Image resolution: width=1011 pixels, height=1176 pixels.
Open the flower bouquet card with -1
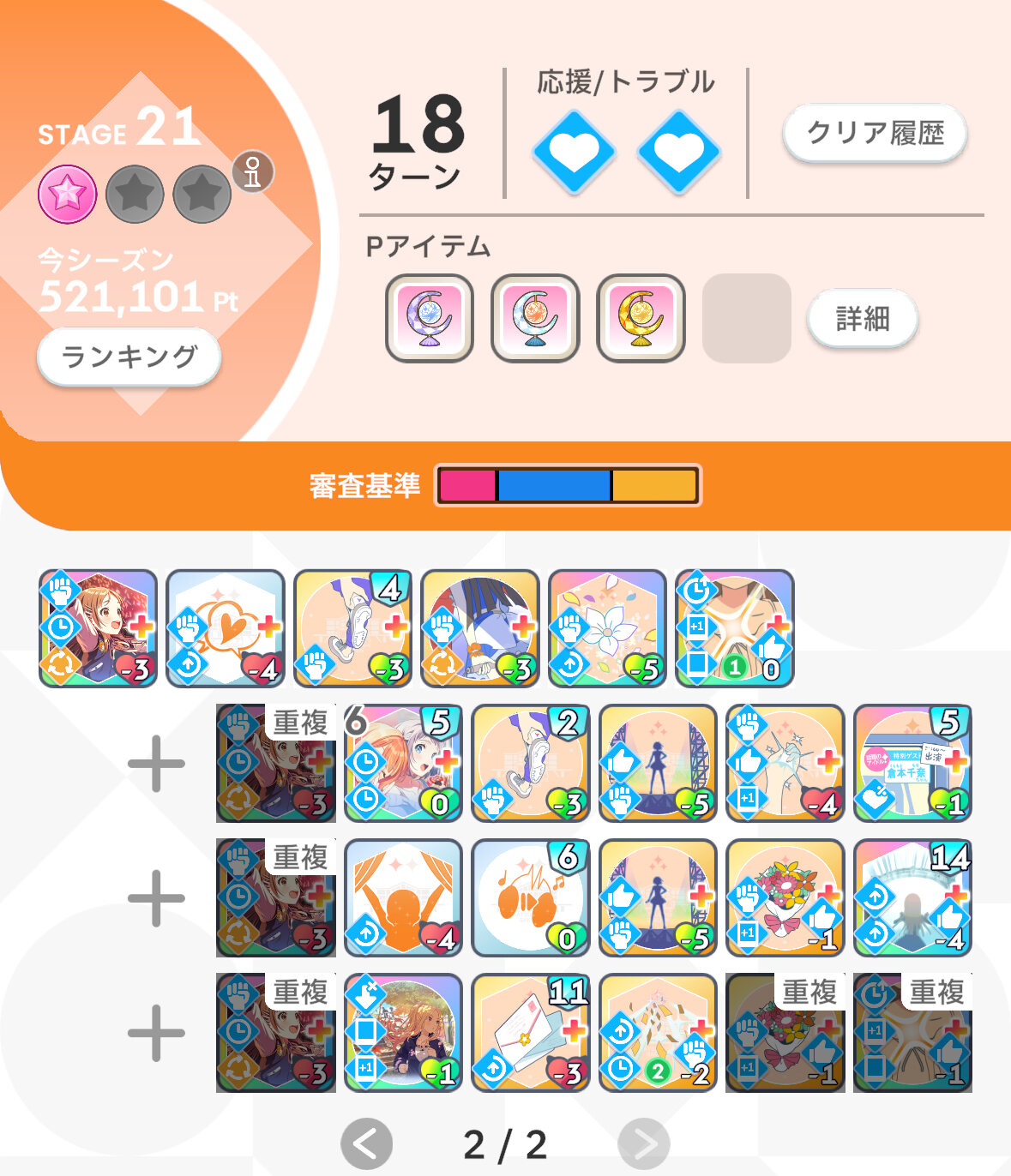785,897
